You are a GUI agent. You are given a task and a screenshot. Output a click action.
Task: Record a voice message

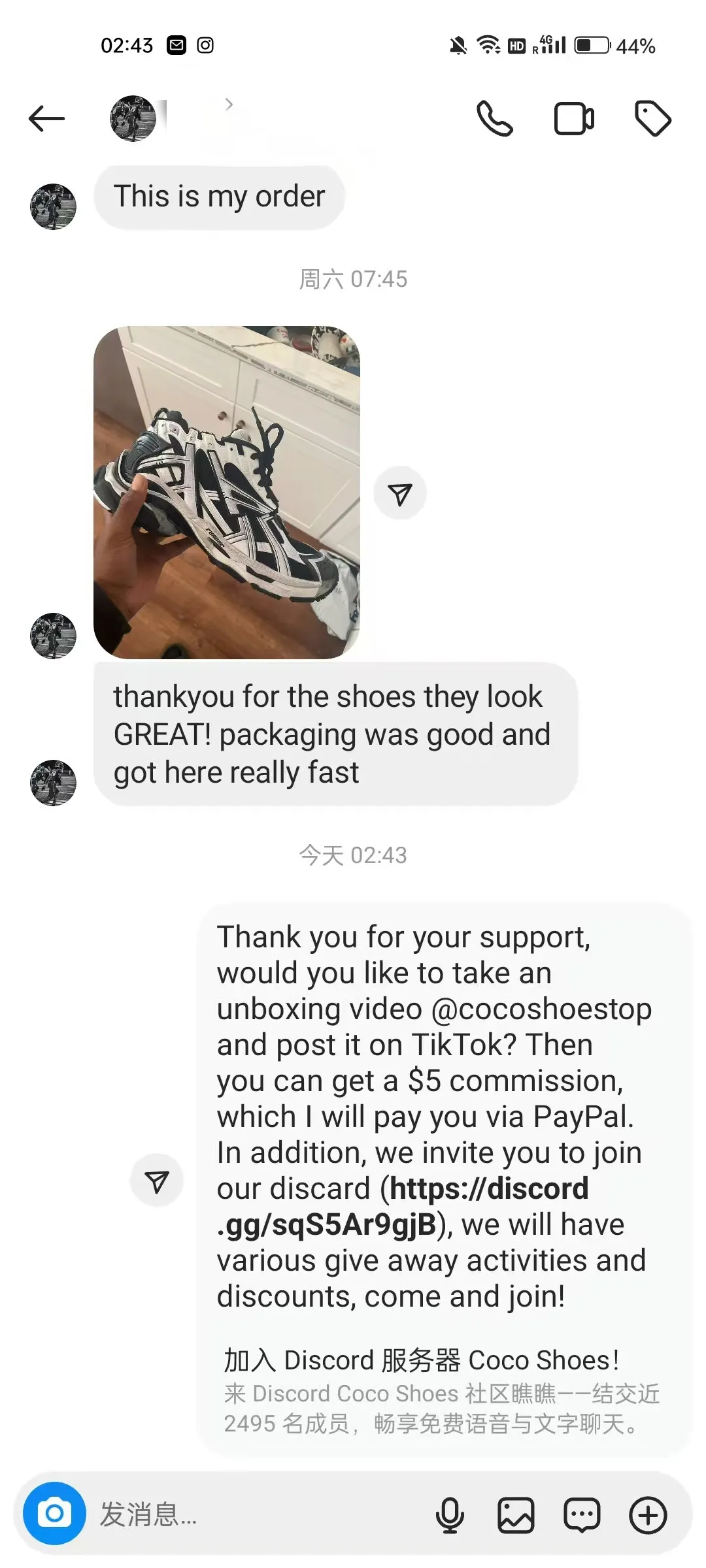[x=450, y=1514]
